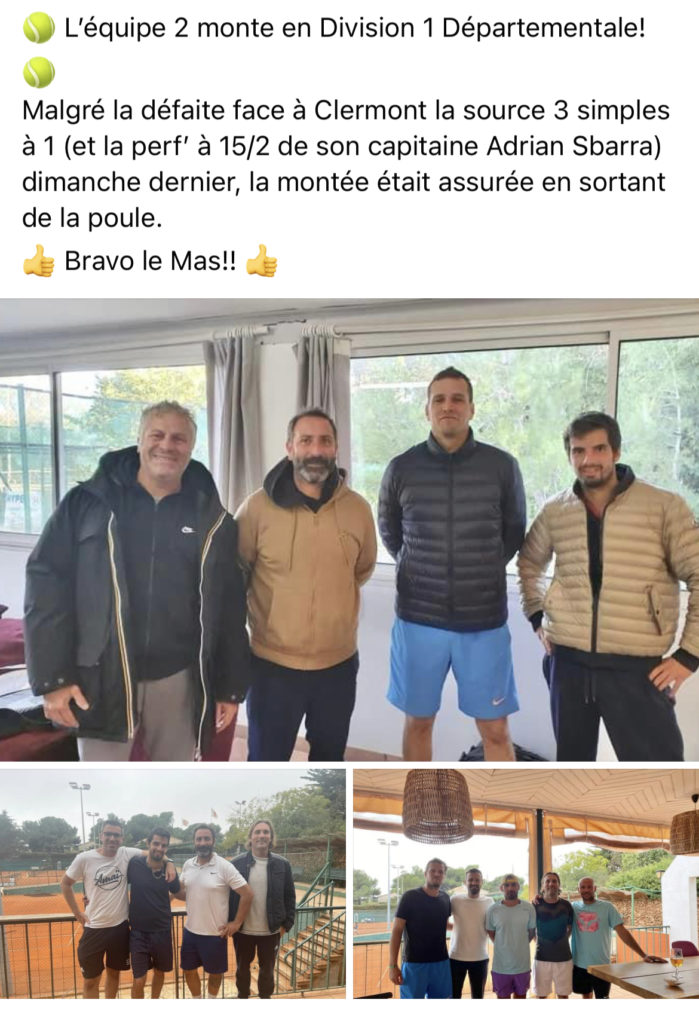Viewport: 699px width, 1024px height.
Task: Open the photo of five men under the terrace
Action: 526,883
